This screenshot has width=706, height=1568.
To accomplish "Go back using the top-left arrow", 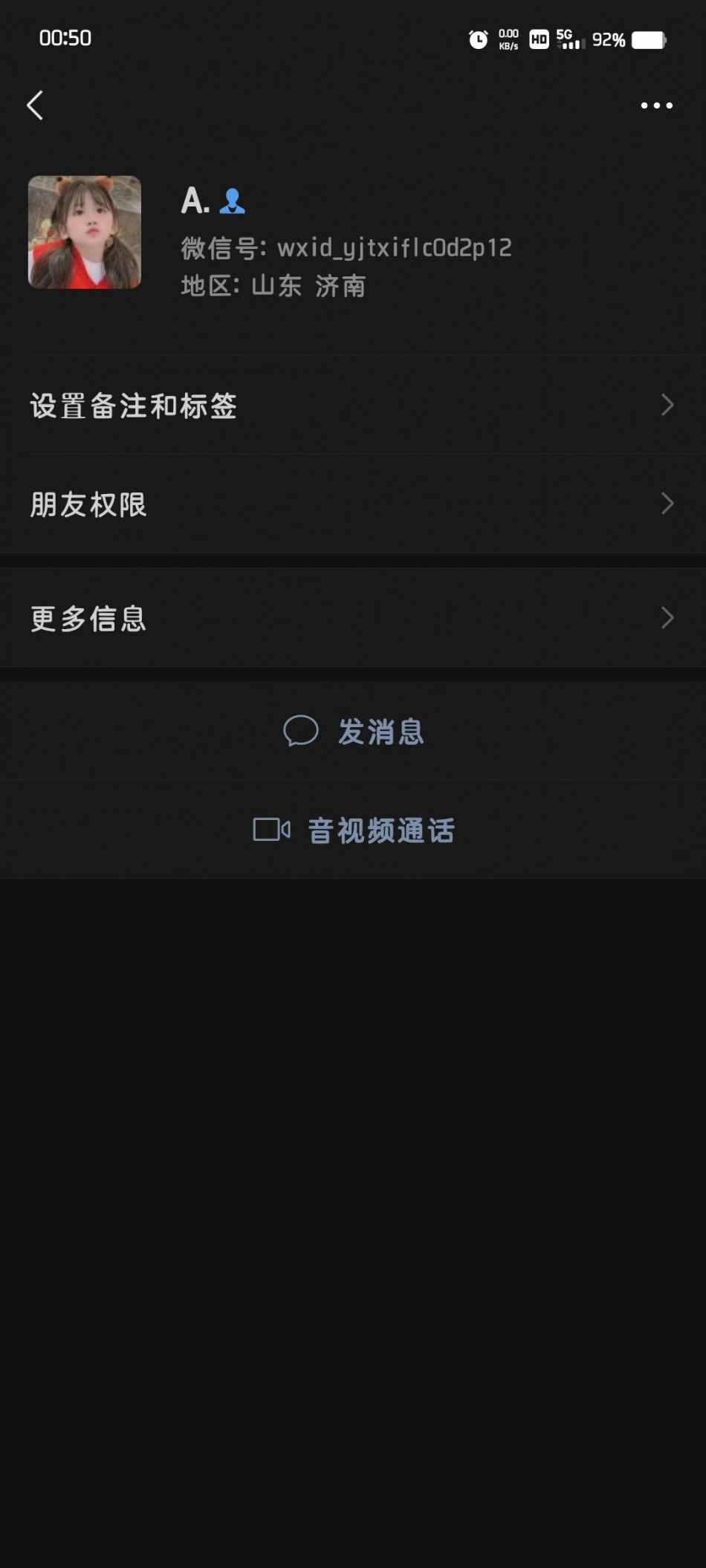I will (35, 105).
